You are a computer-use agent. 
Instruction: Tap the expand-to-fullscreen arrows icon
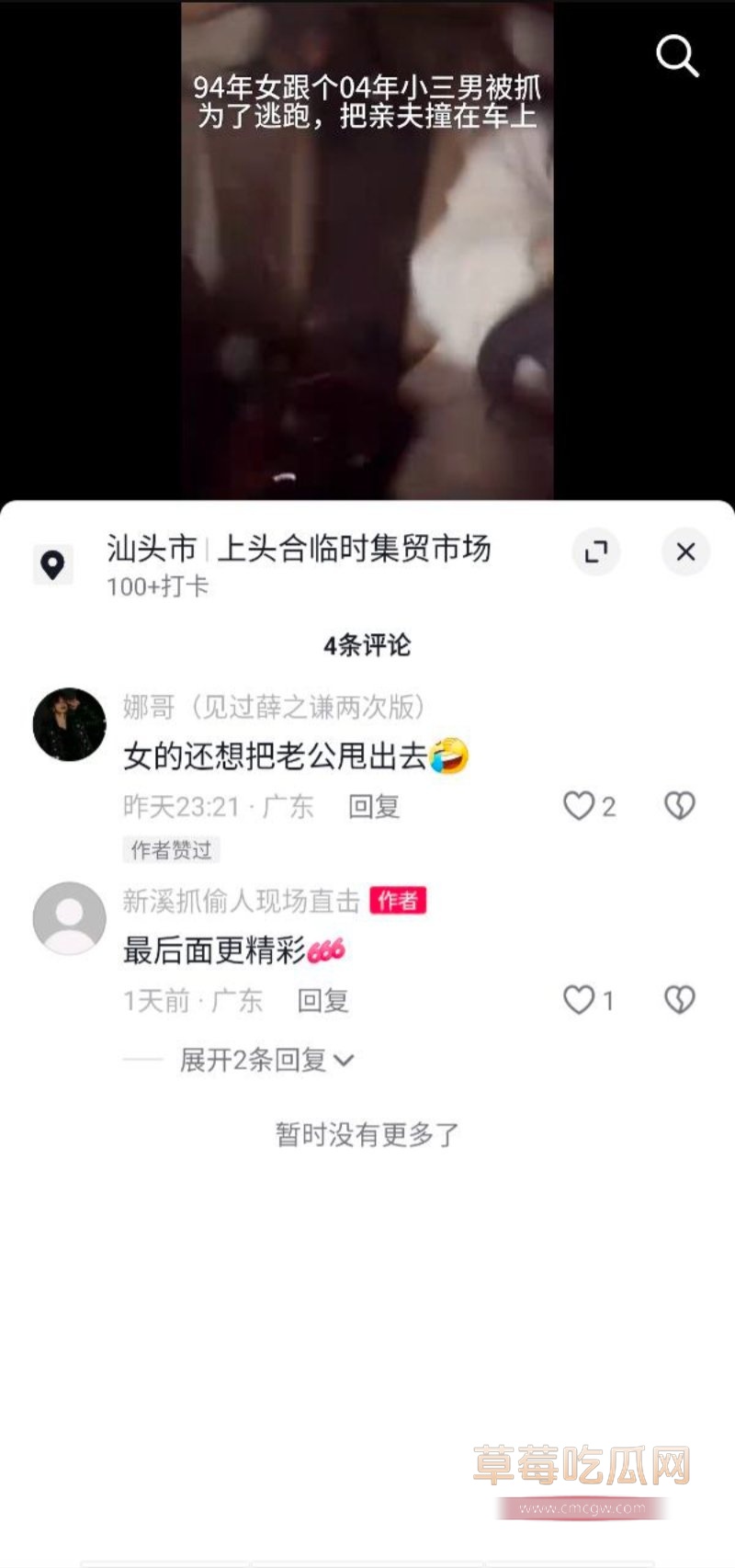coord(597,552)
